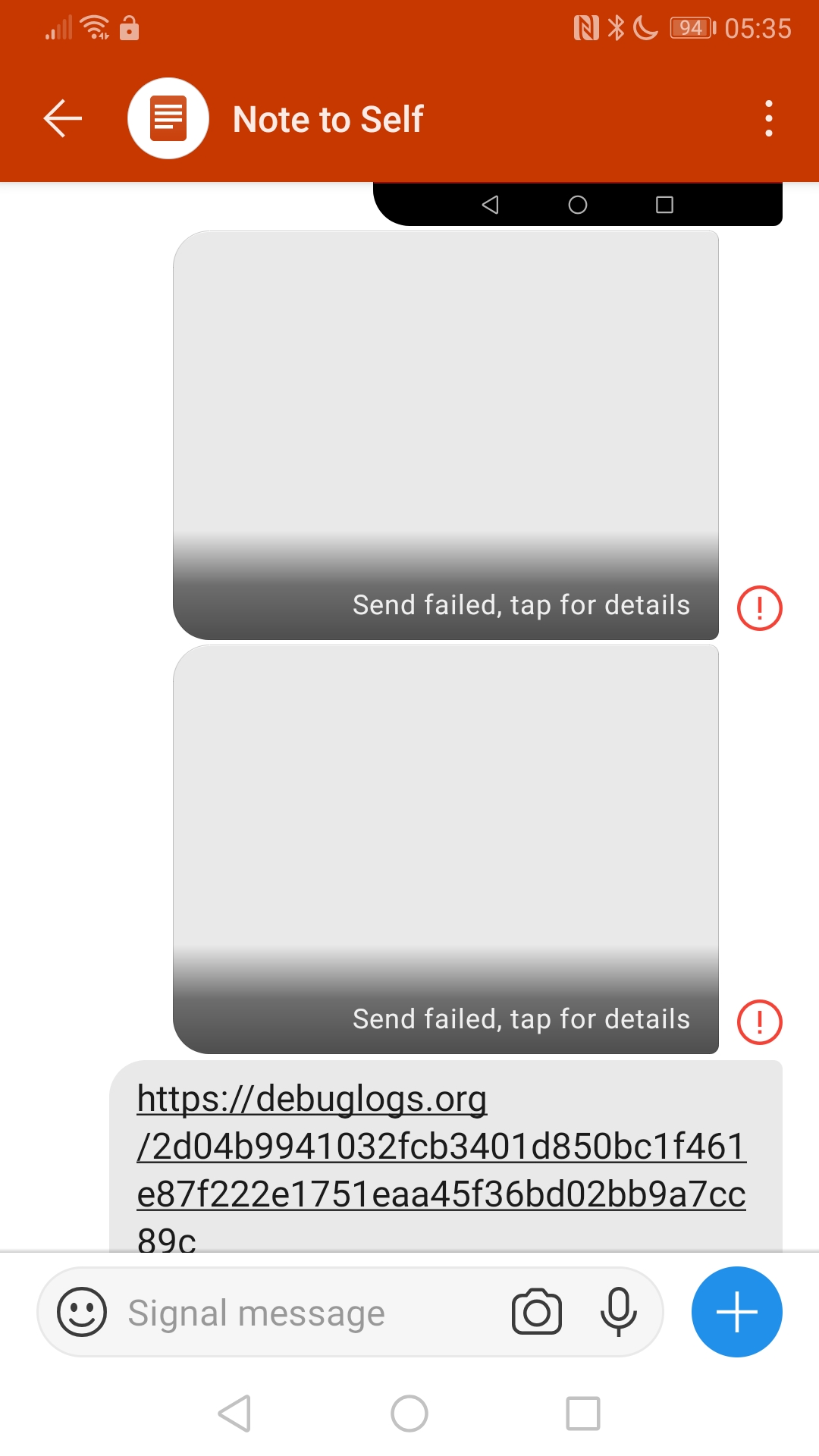
Task: Tap the microphone to record voice message
Action: pyautogui.click(x=618, y=1312)
